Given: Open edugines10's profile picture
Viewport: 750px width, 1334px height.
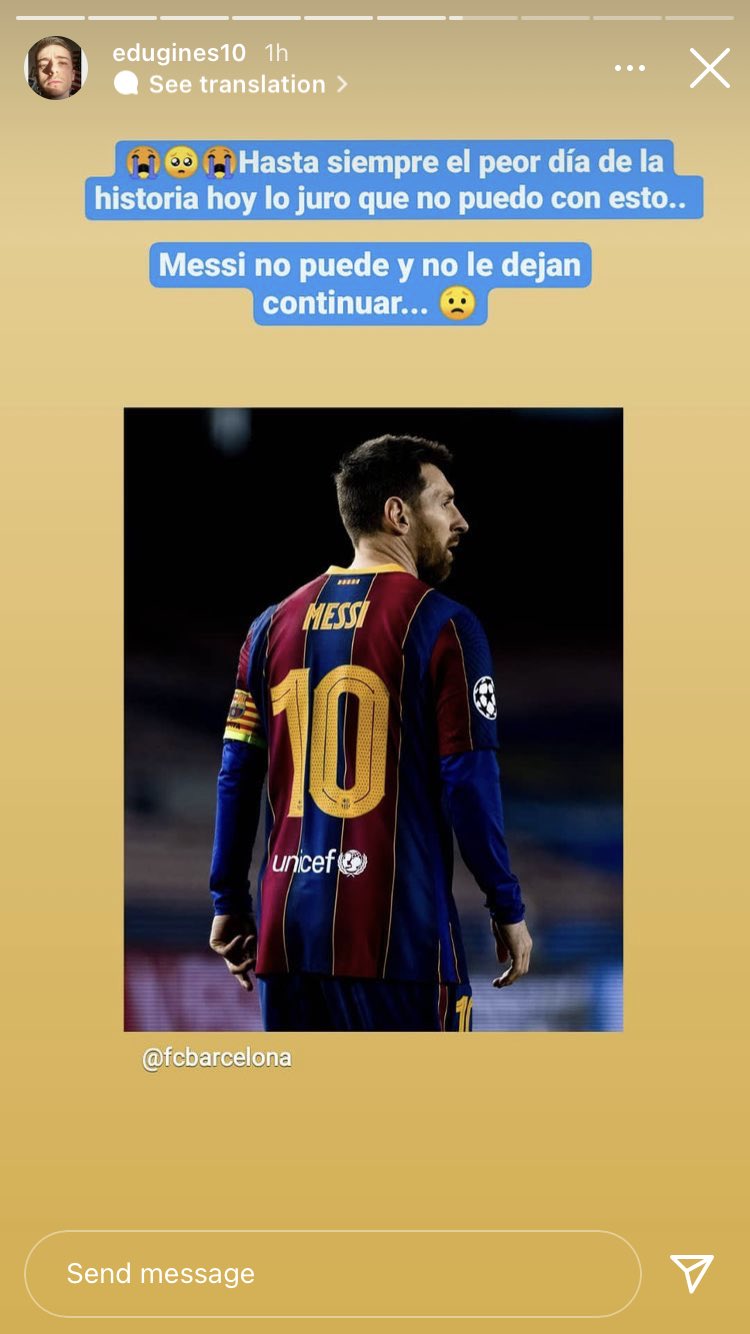Looking at the screenshot, I should coord(56,68).
